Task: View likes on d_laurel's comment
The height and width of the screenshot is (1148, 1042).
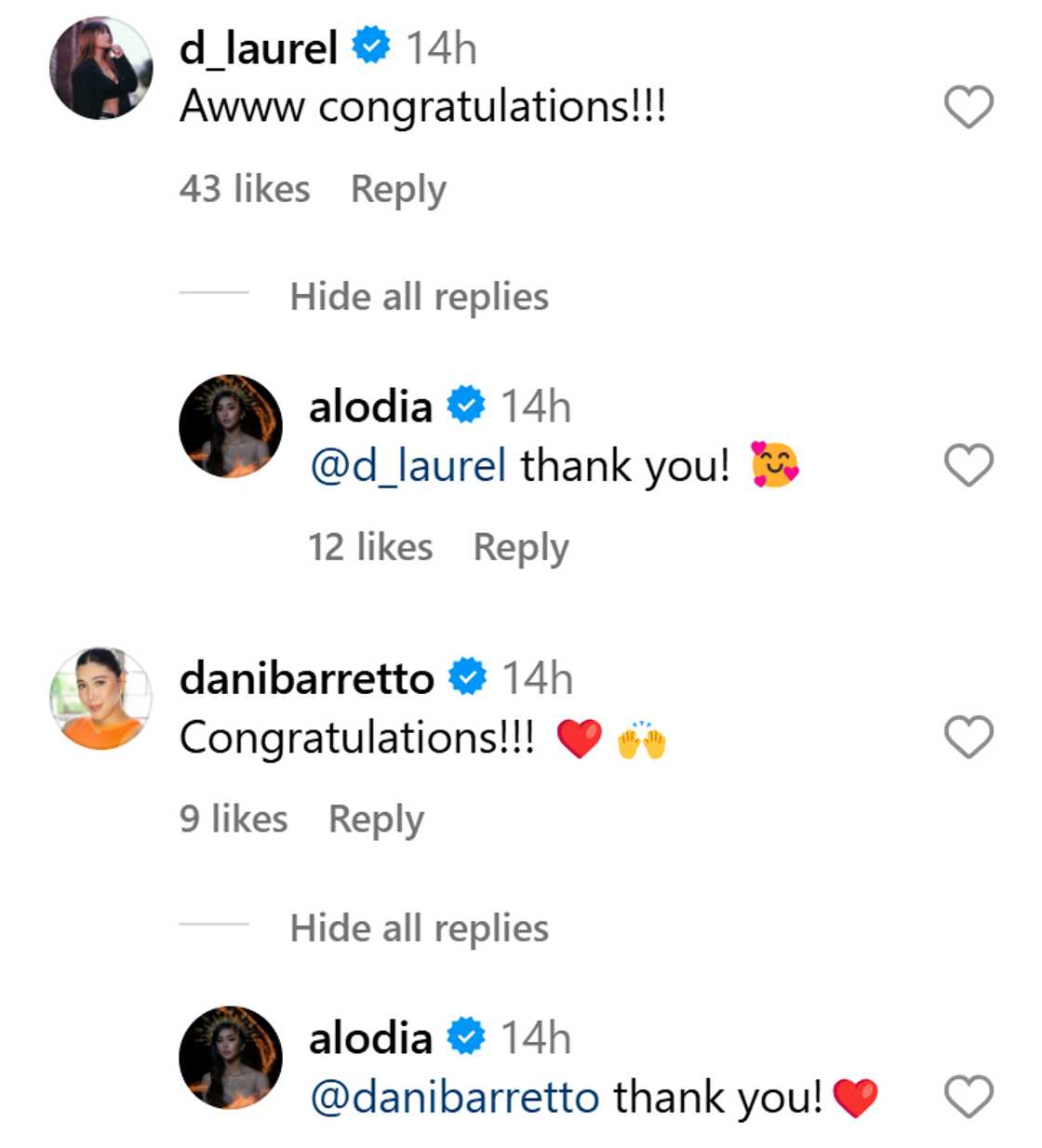Action: click(245, 189)
